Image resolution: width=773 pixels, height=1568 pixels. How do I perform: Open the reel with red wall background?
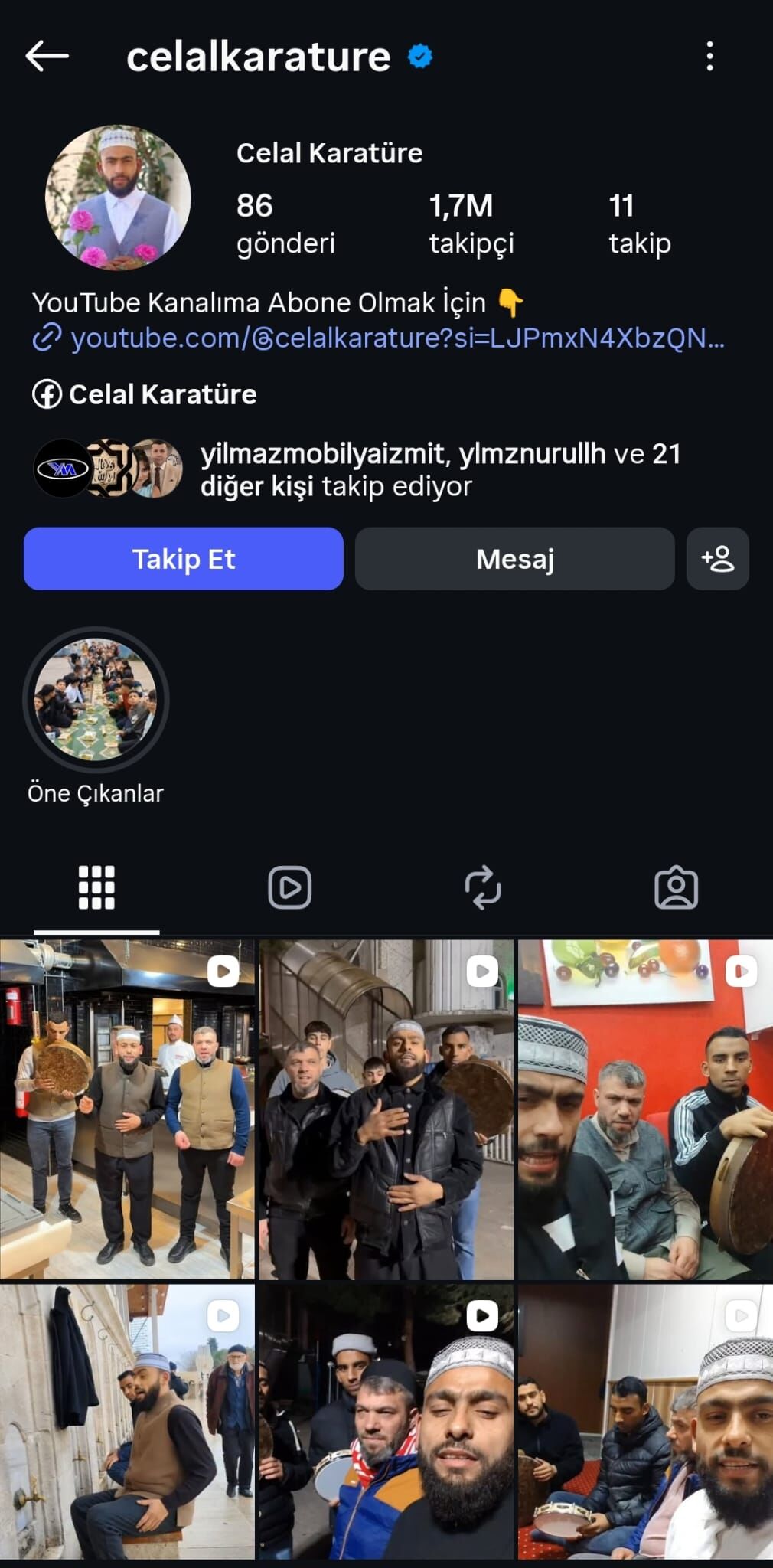click(644, 1110)
